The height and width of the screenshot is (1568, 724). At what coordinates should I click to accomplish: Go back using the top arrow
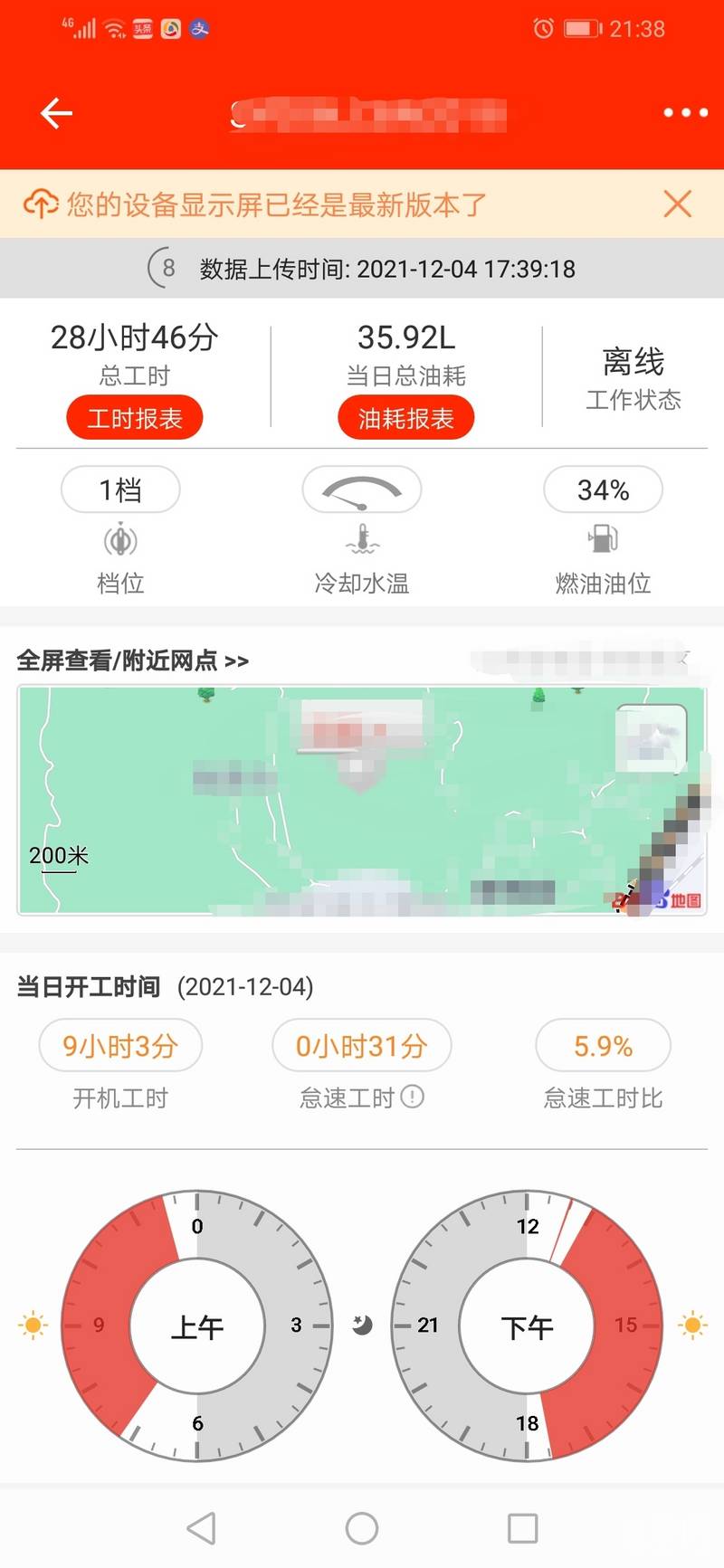56,113
